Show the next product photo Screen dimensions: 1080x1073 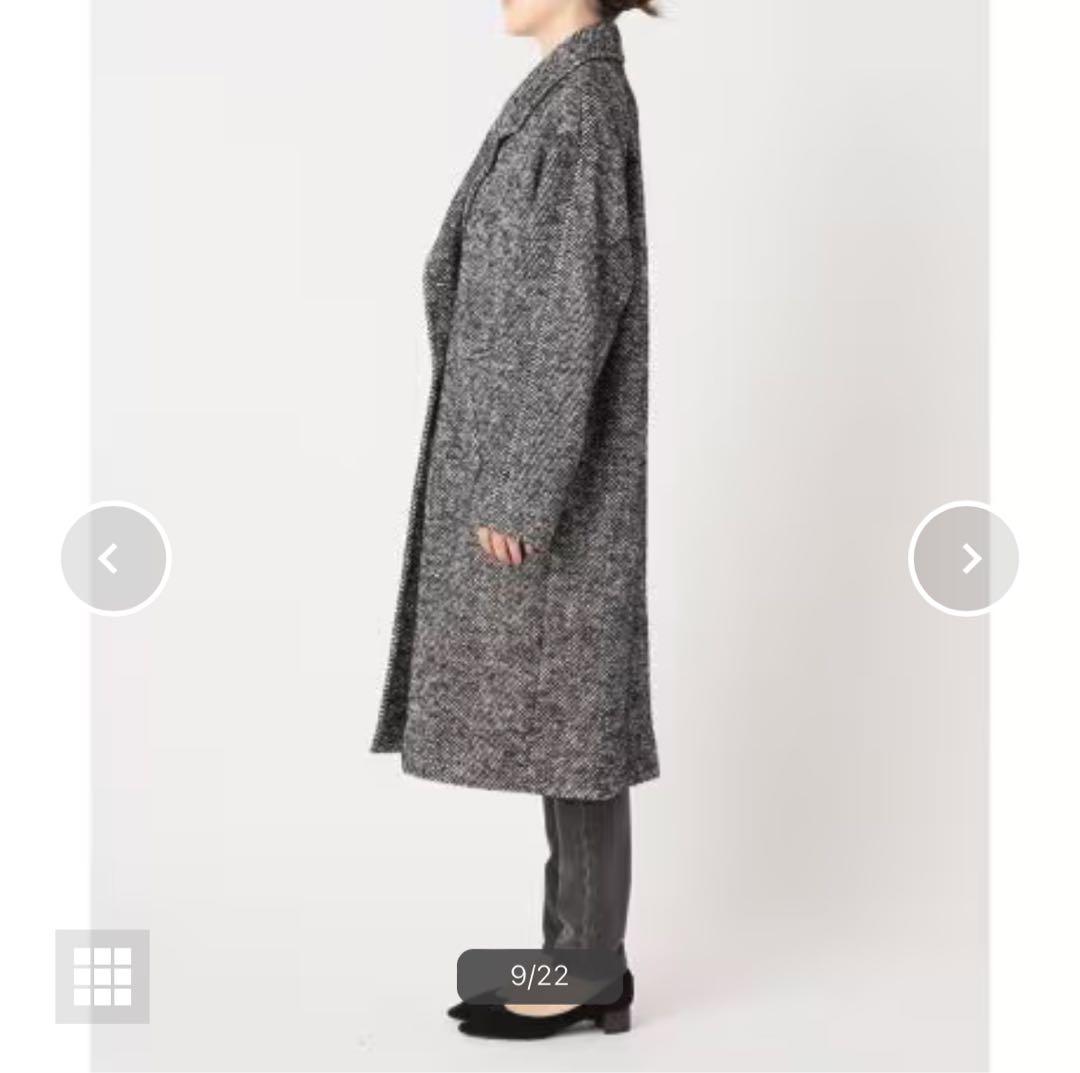pos(964,558)
